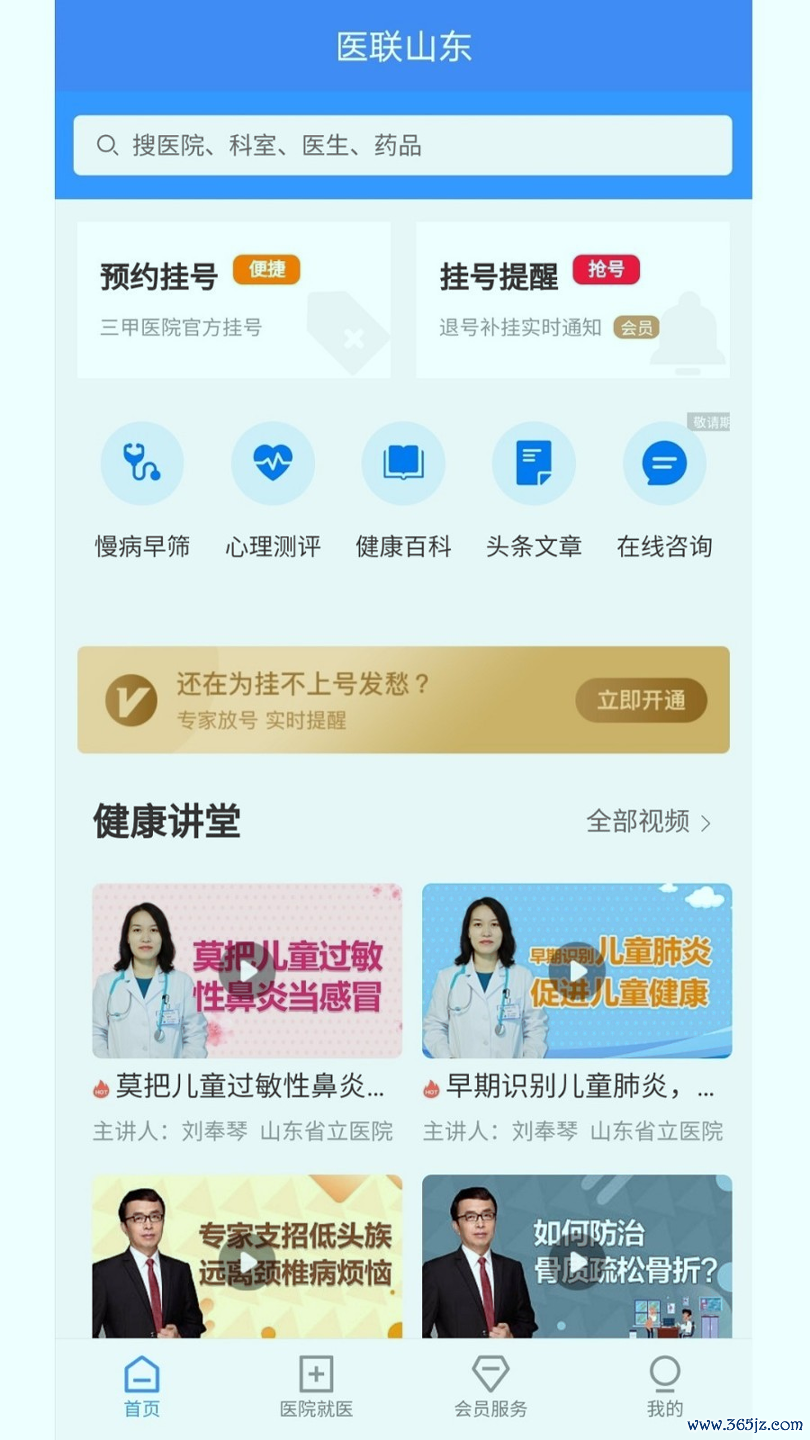
Task: Select the 我的 profile tab
Action: (664, 1385)
